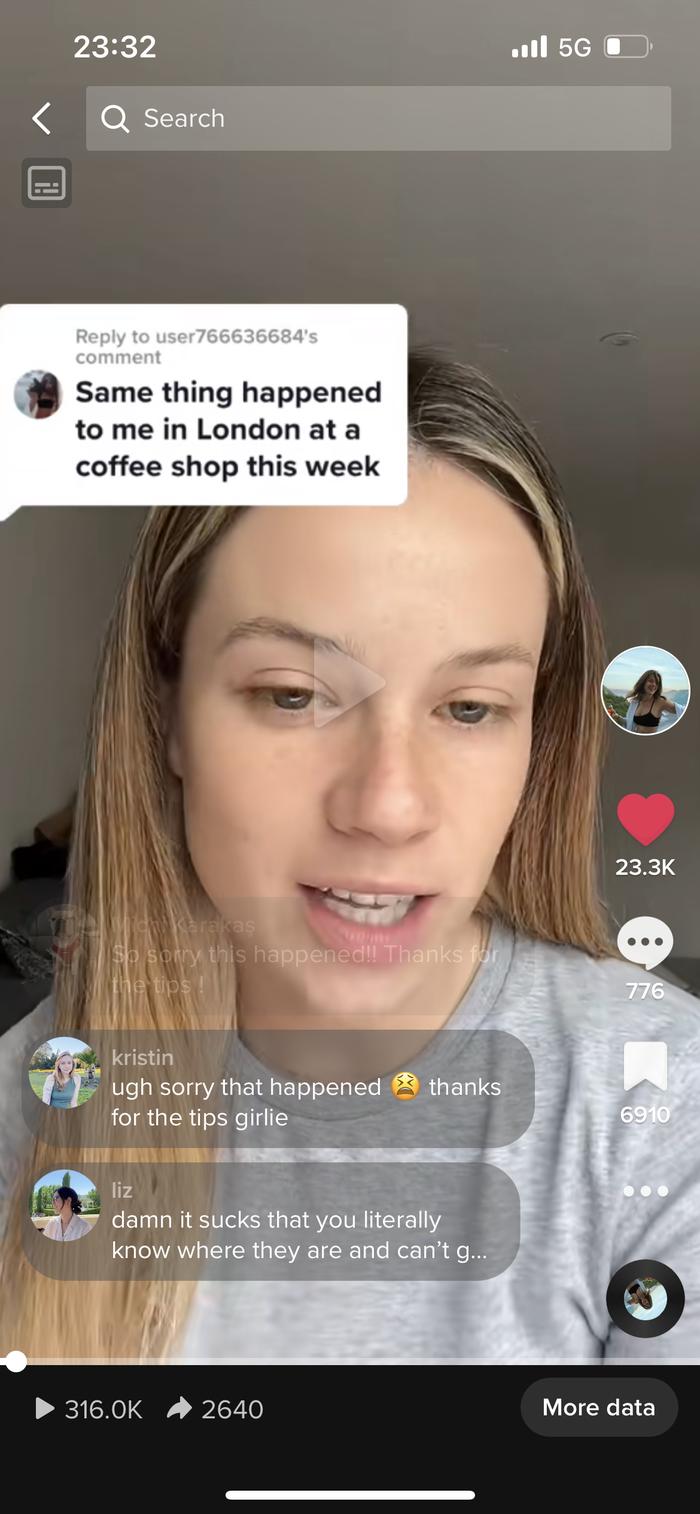The width and height of the screenshot is (700, 1514).
Task: Bookmark this video
Action: 645,1066
